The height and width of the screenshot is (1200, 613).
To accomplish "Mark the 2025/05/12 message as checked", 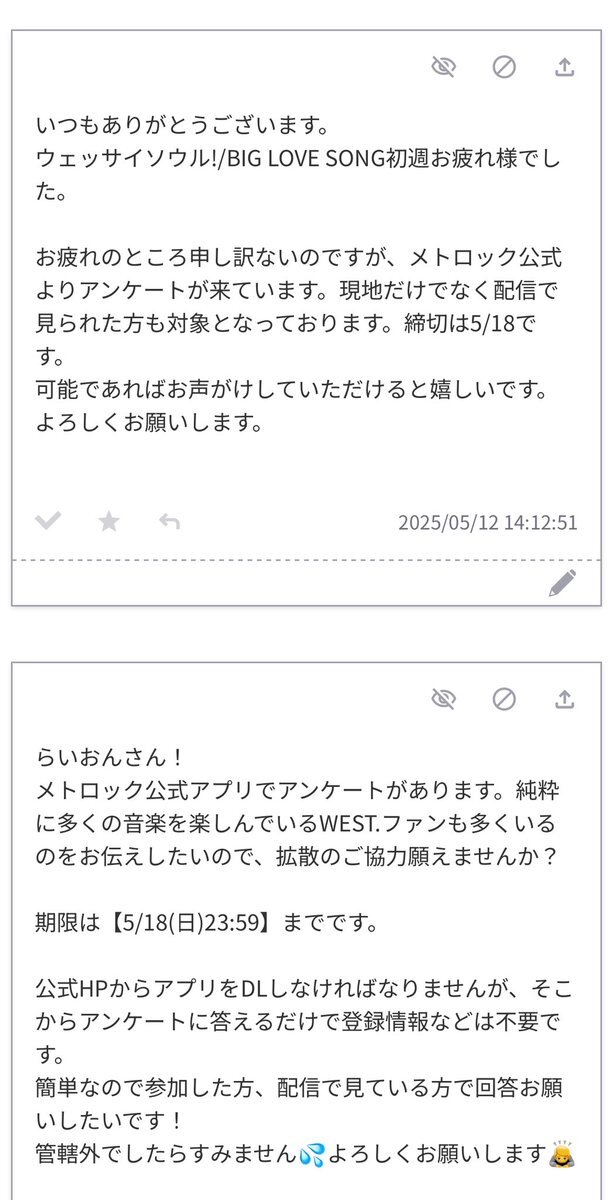I will coord(48,520).
